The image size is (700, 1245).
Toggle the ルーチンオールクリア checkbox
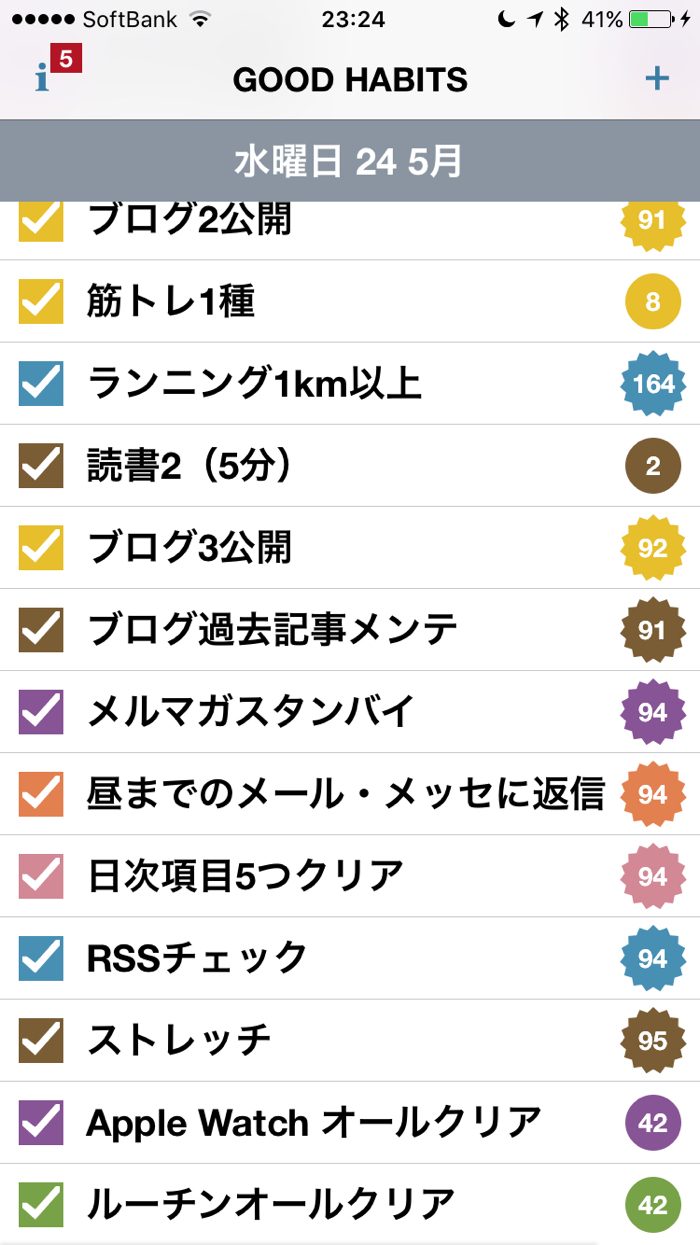tap(41, 1204)
